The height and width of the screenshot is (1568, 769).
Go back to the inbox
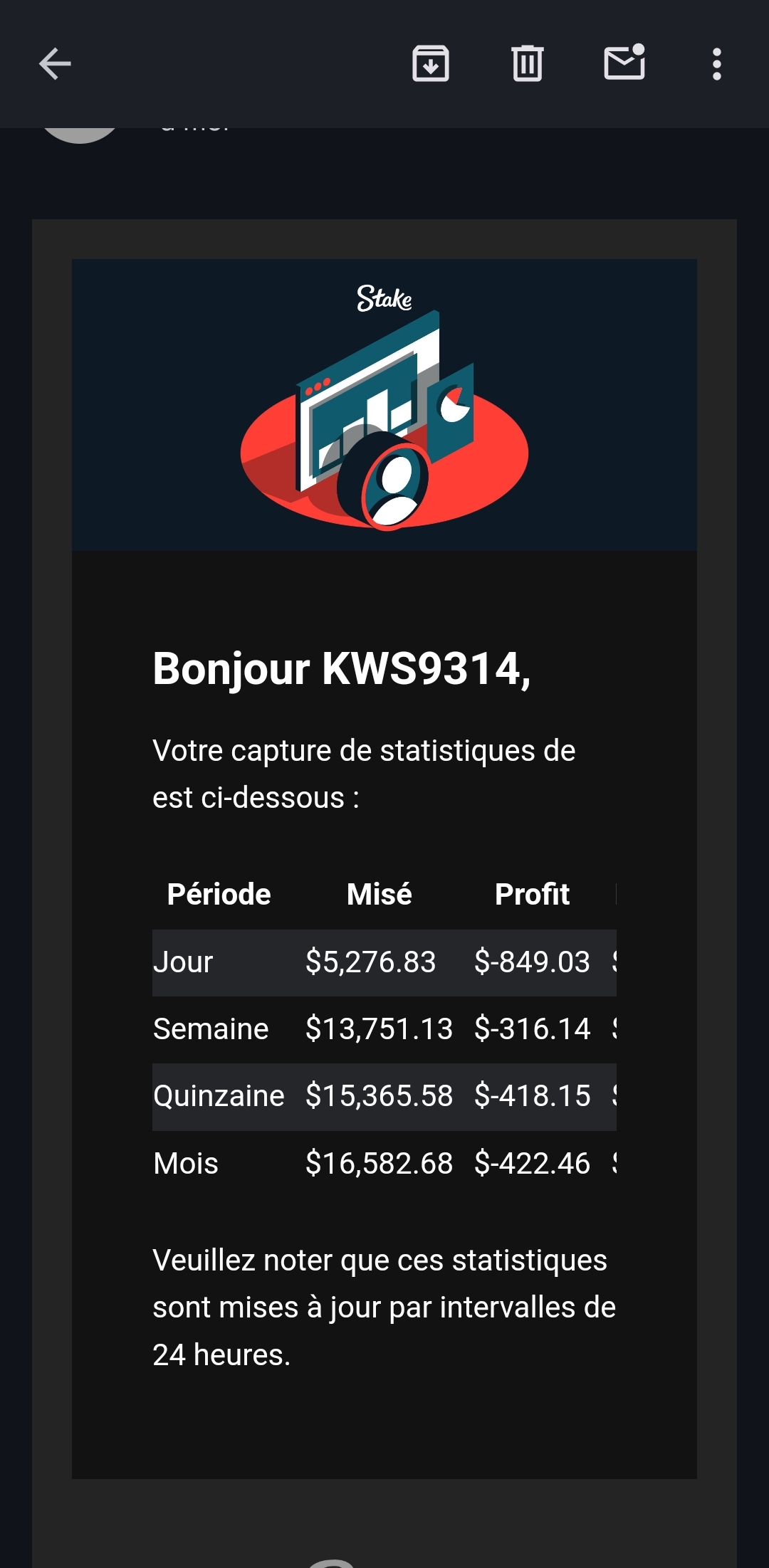(55, 64)
